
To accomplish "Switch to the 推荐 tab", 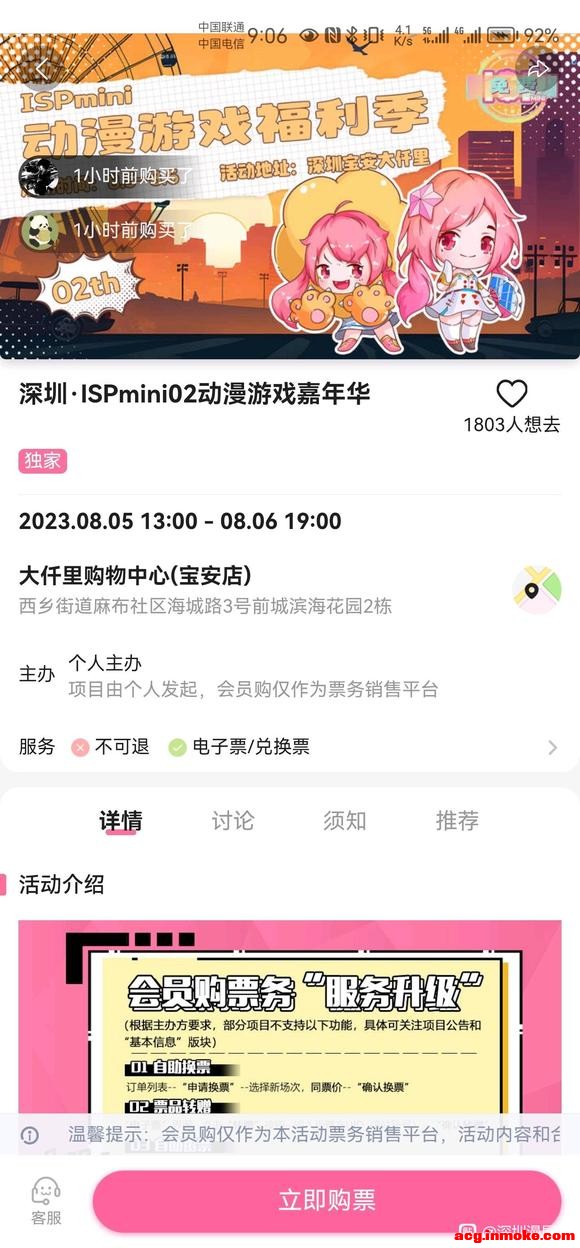I will click(x=457, y=821).
